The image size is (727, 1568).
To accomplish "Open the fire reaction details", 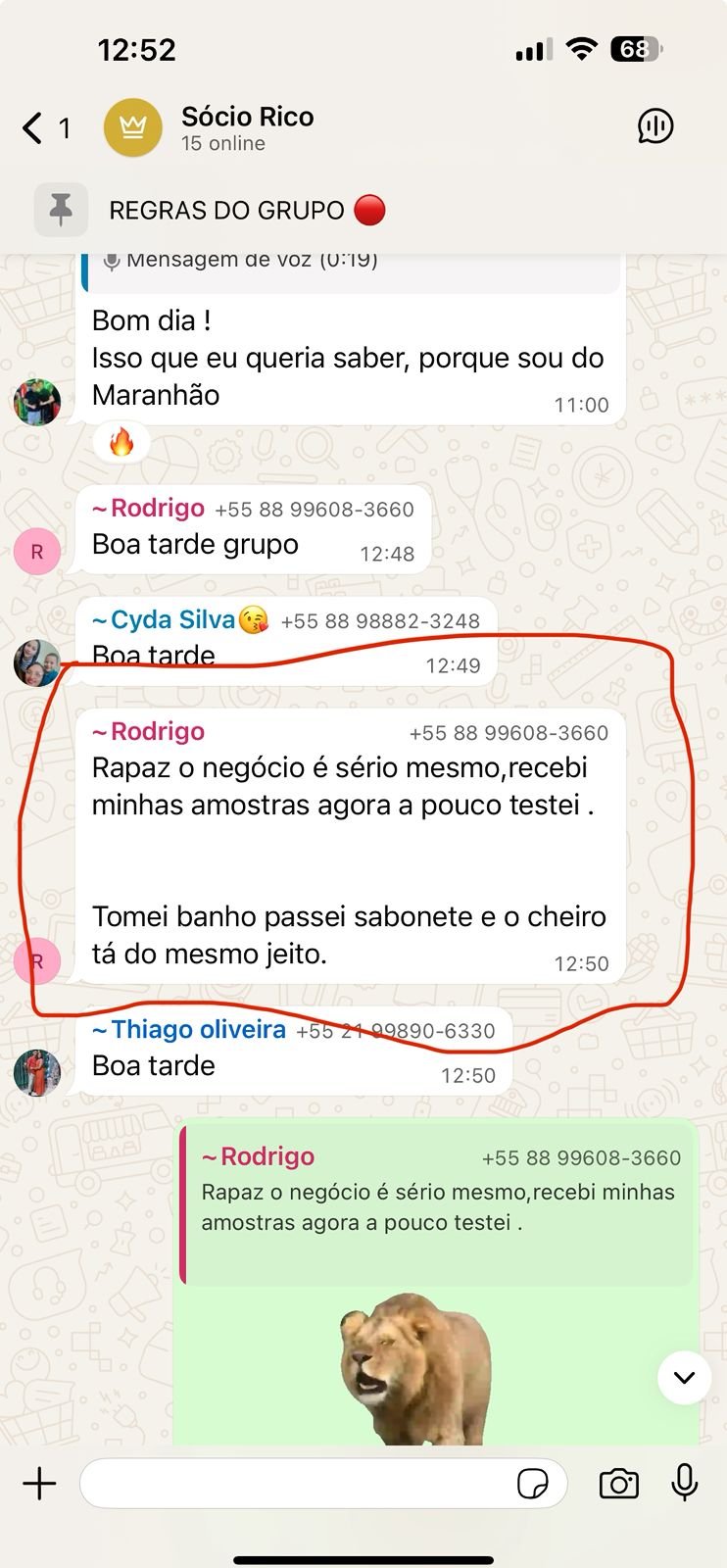I will pos(121,442).
